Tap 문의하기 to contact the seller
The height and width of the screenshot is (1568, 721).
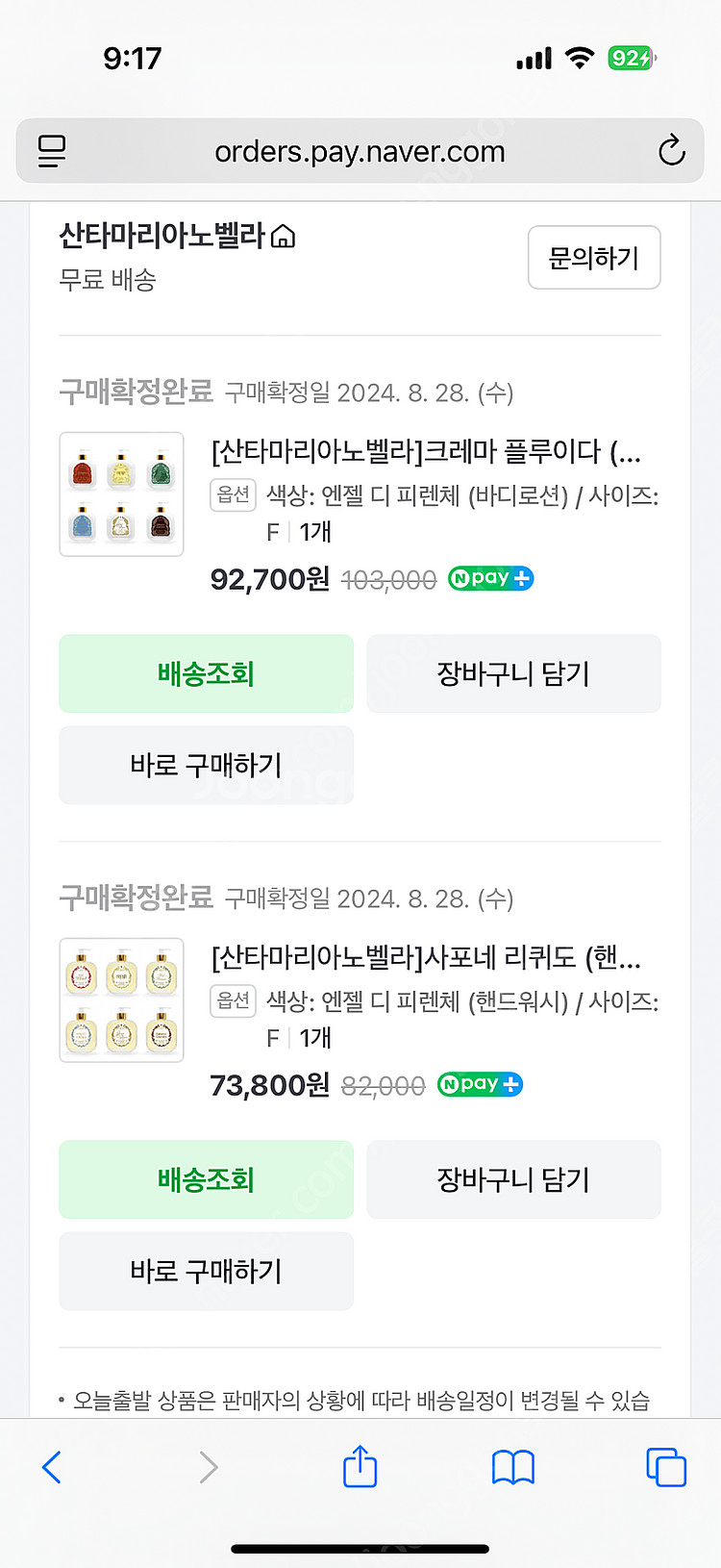[593, 257]
